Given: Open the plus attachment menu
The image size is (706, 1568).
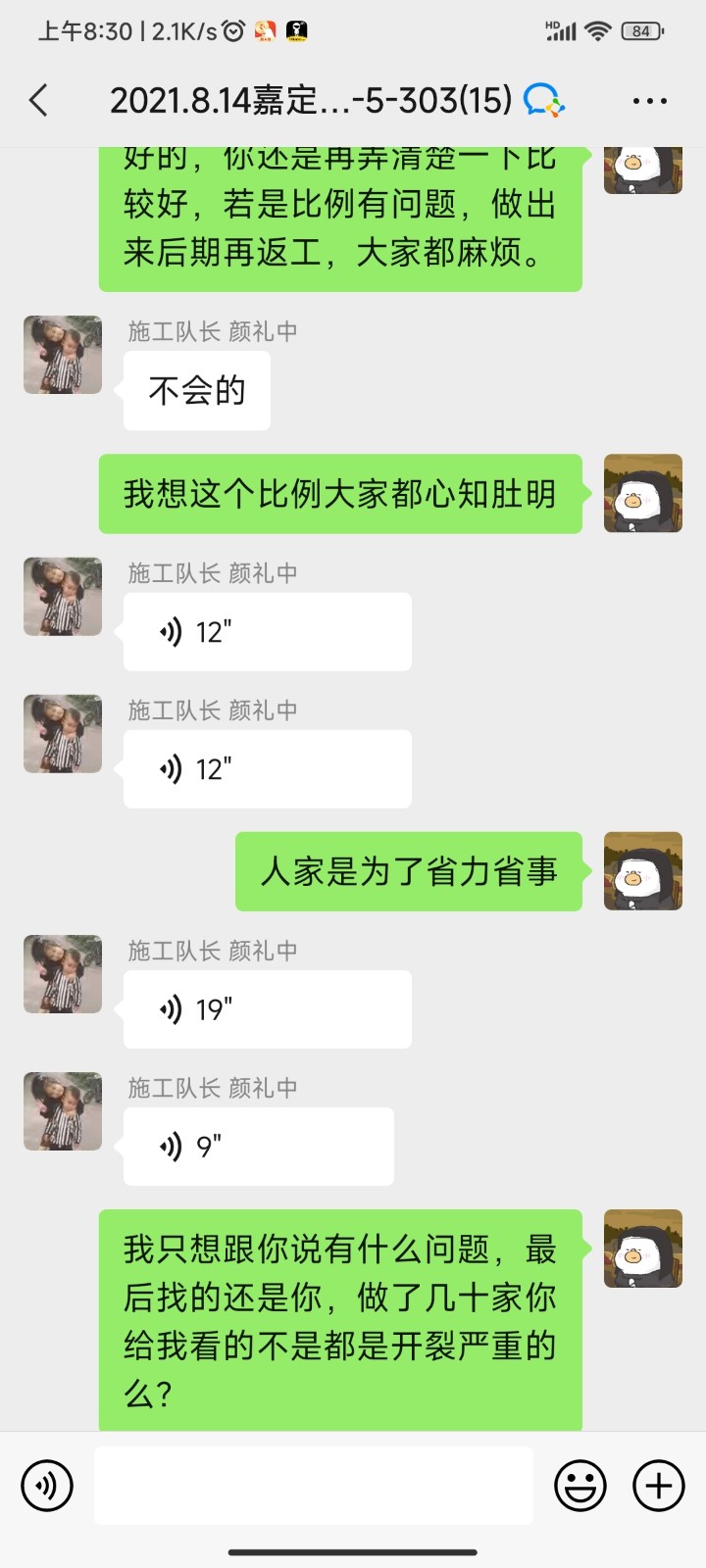Looking at the screenshot, I should (x=658, y=1486).
